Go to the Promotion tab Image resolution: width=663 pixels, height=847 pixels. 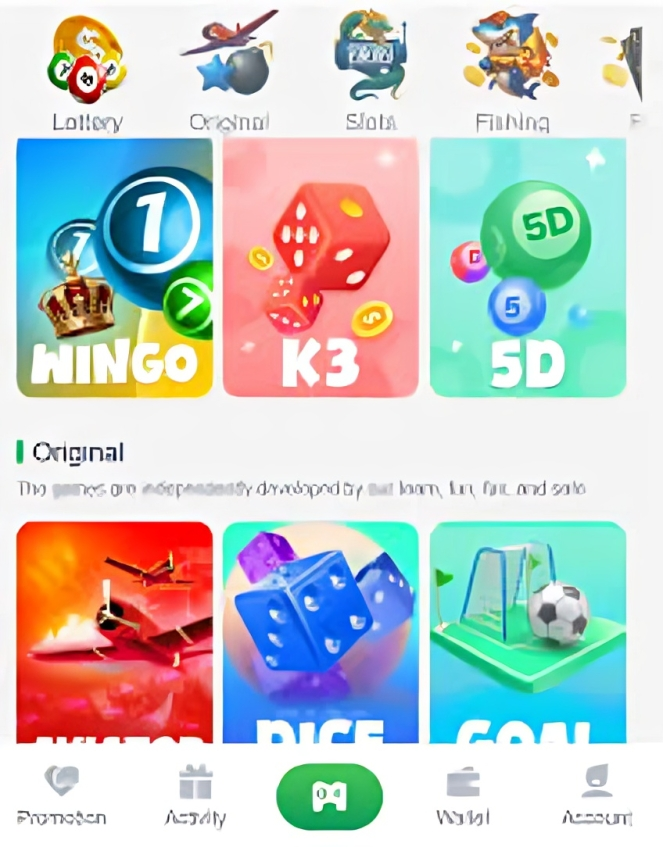[x=61, y=796]
